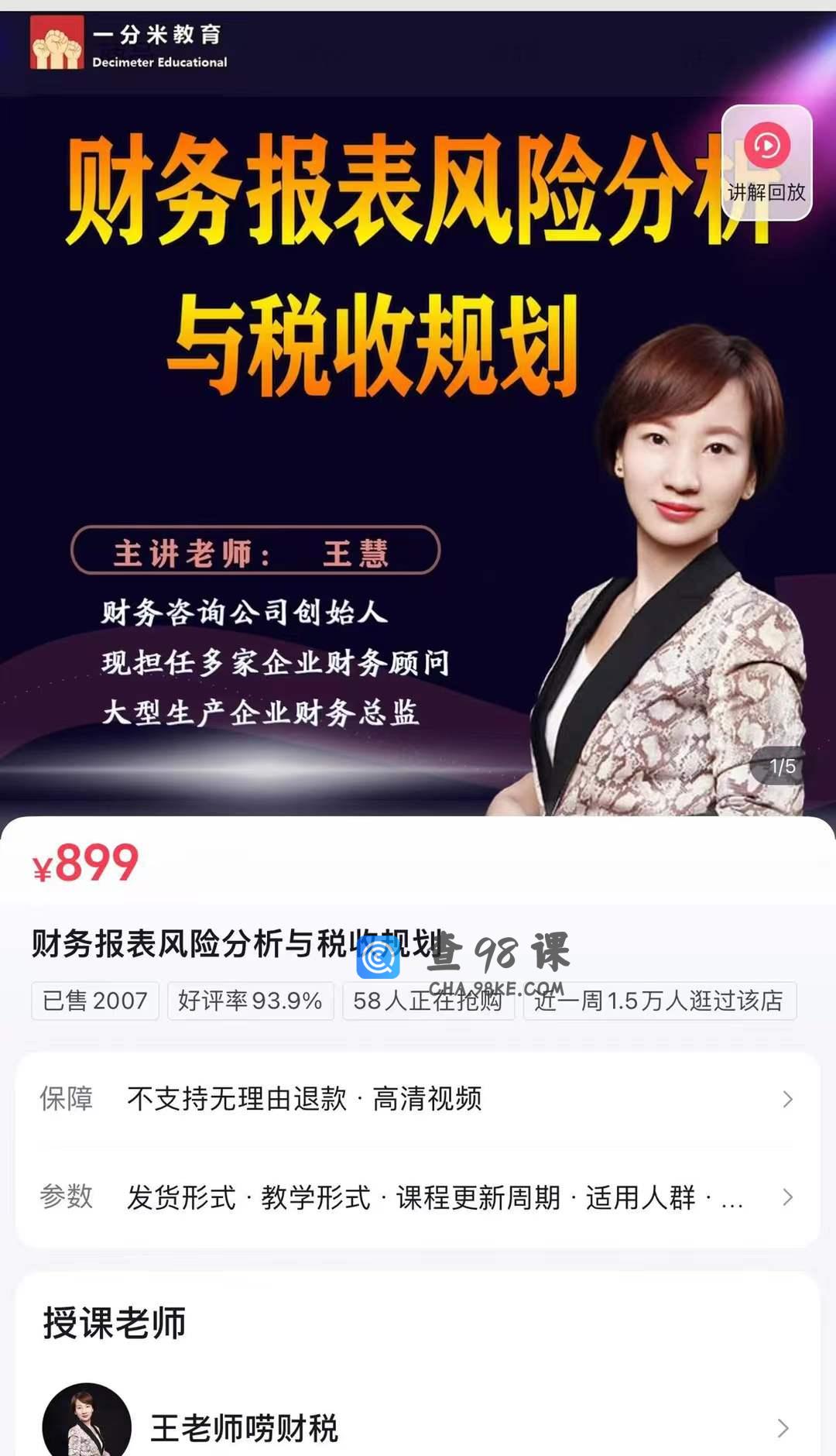
Task: Open the 保障 guarantee details row
Action: (418, 1099)
